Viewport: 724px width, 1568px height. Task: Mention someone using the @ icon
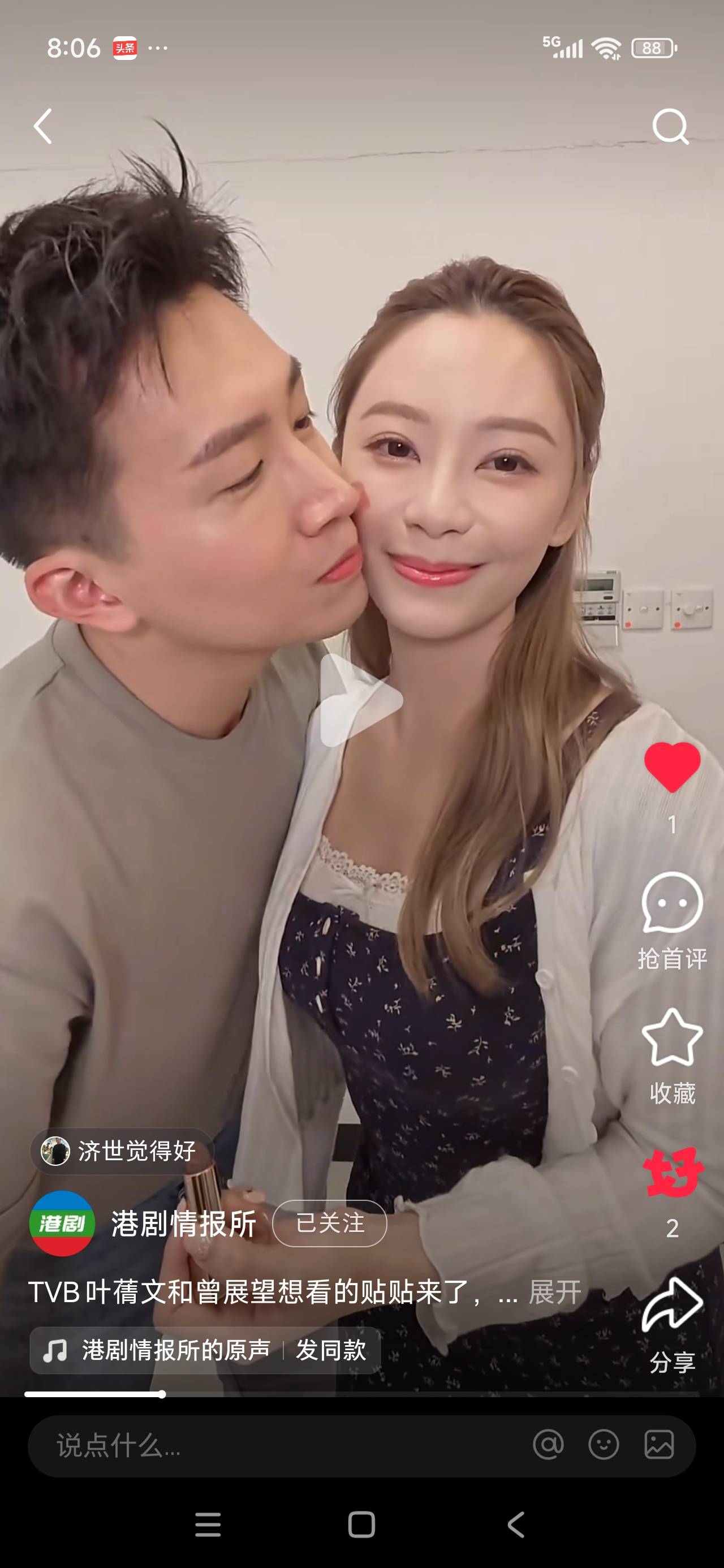coord(548,1445)
